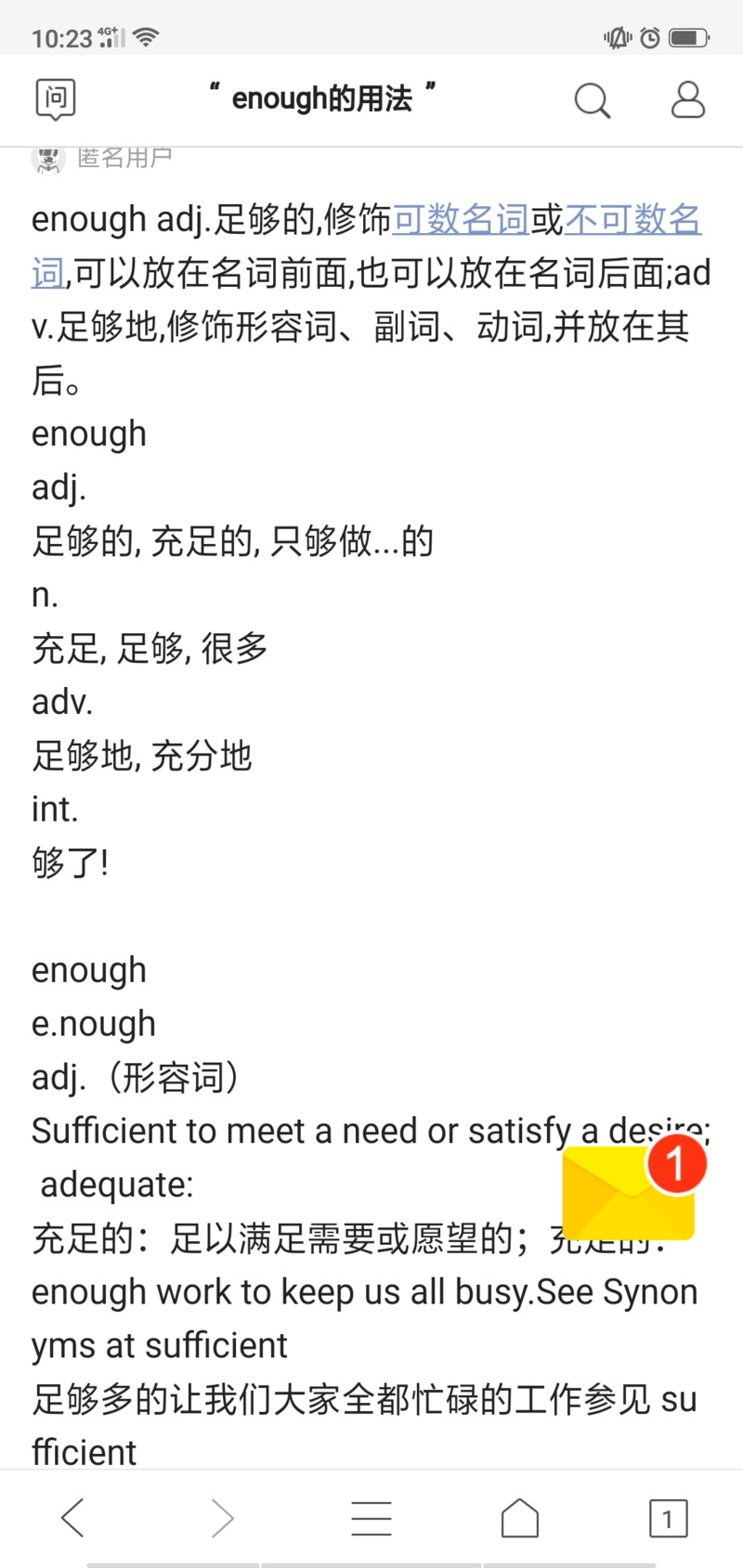Viewport: 743px width, 1568px height.
Task: Tap the notification badge showing 1
Action: [677, 1162]
